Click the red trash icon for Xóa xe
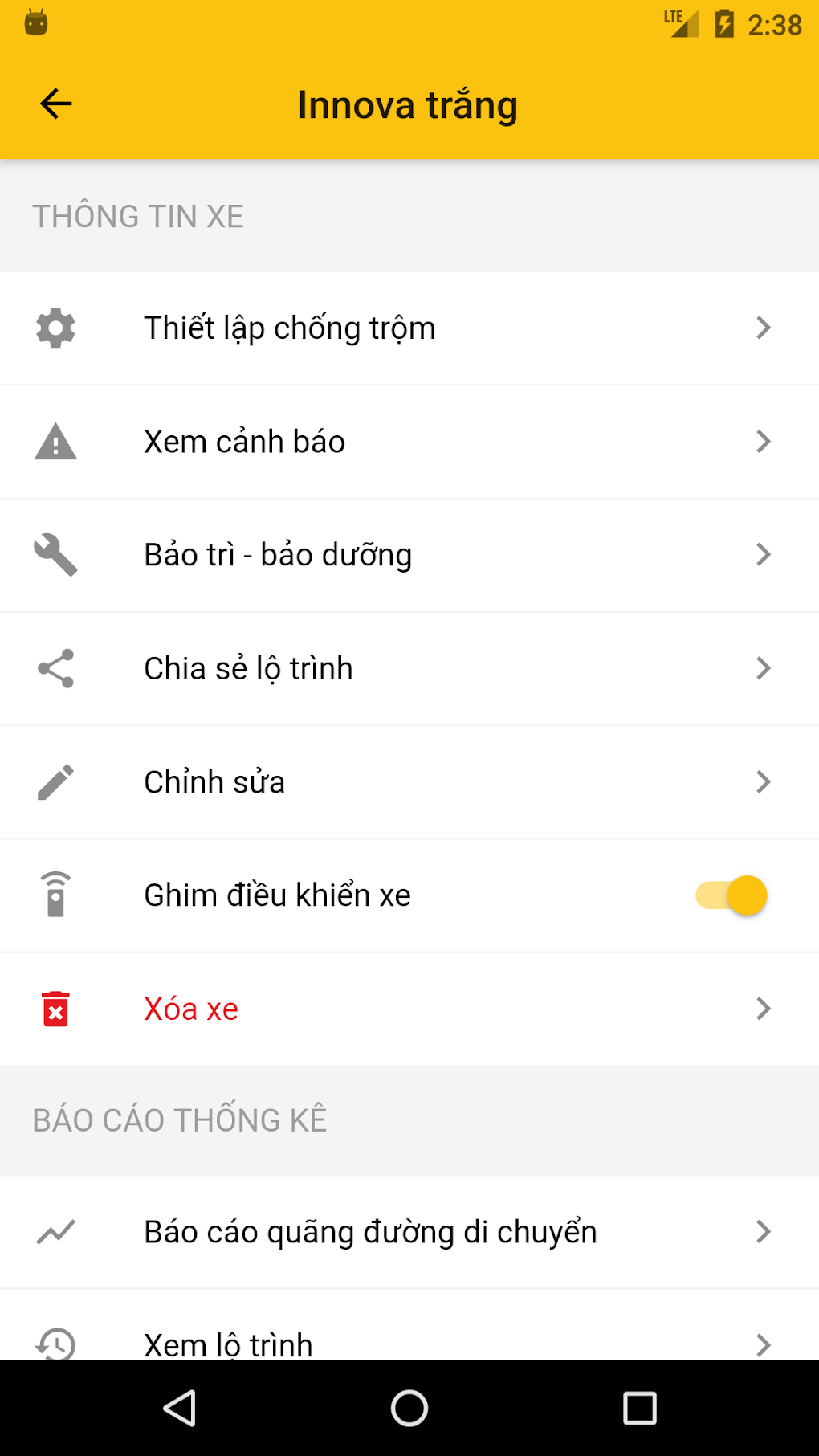Image resolution: width=819 pixels, height=1456 pixels. point(55,1009)
